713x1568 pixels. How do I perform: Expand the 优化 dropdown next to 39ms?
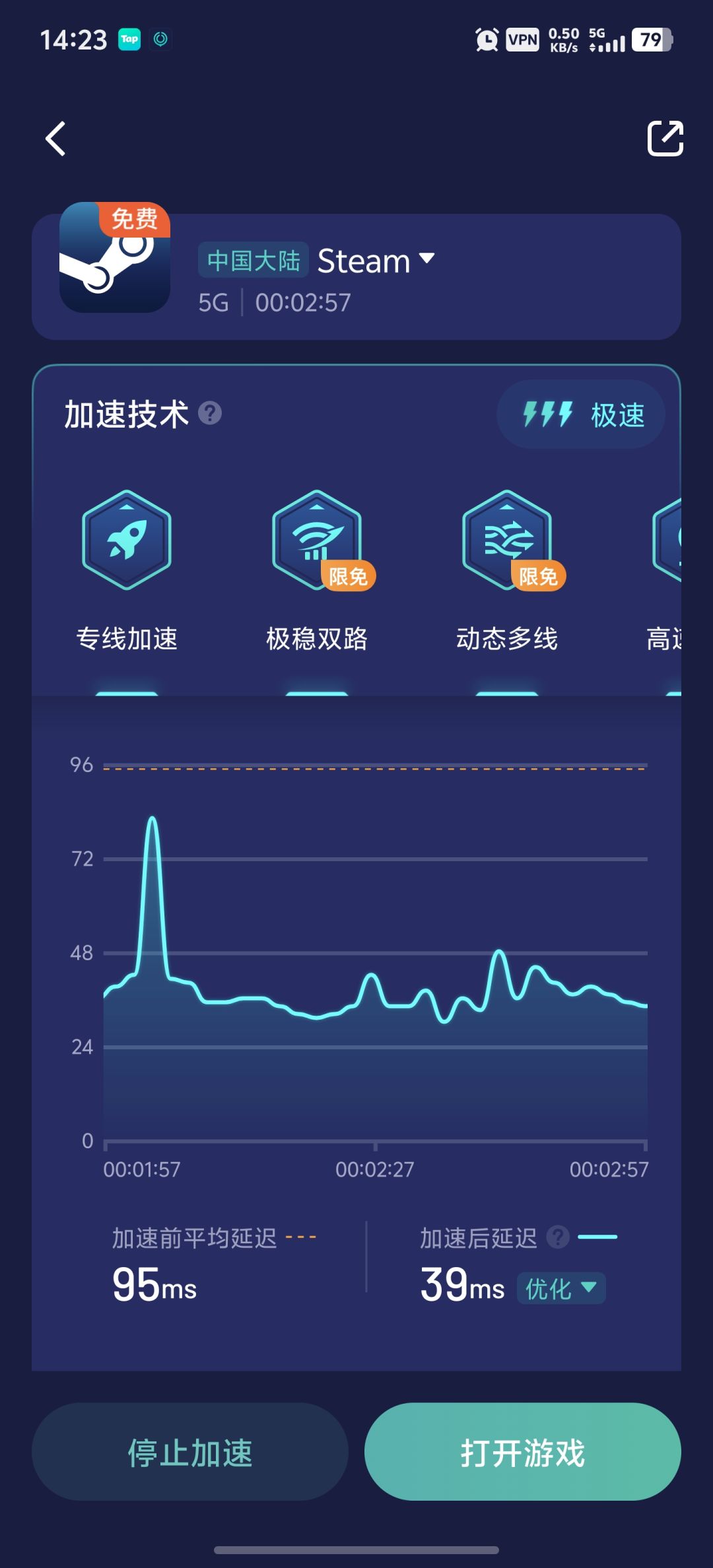pos(560,1288)
